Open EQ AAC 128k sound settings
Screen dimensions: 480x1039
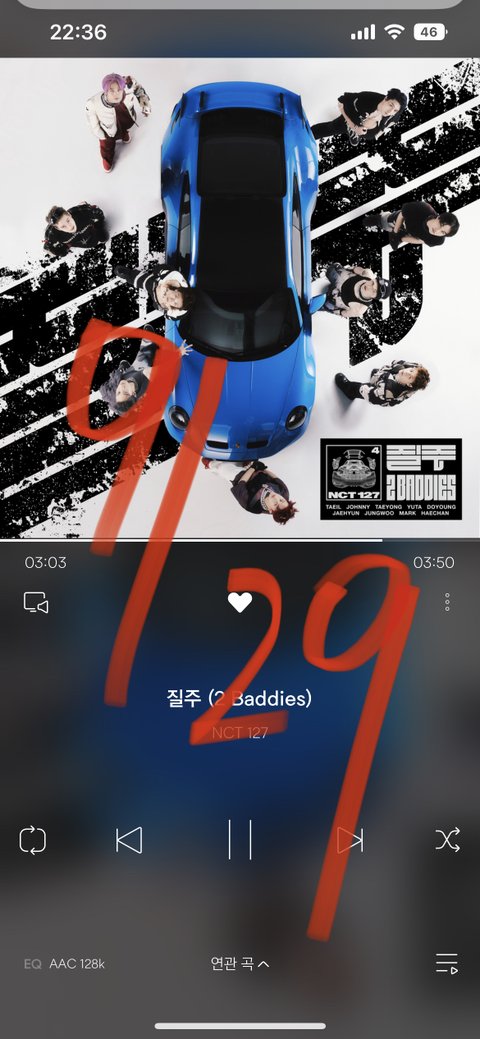64,964
